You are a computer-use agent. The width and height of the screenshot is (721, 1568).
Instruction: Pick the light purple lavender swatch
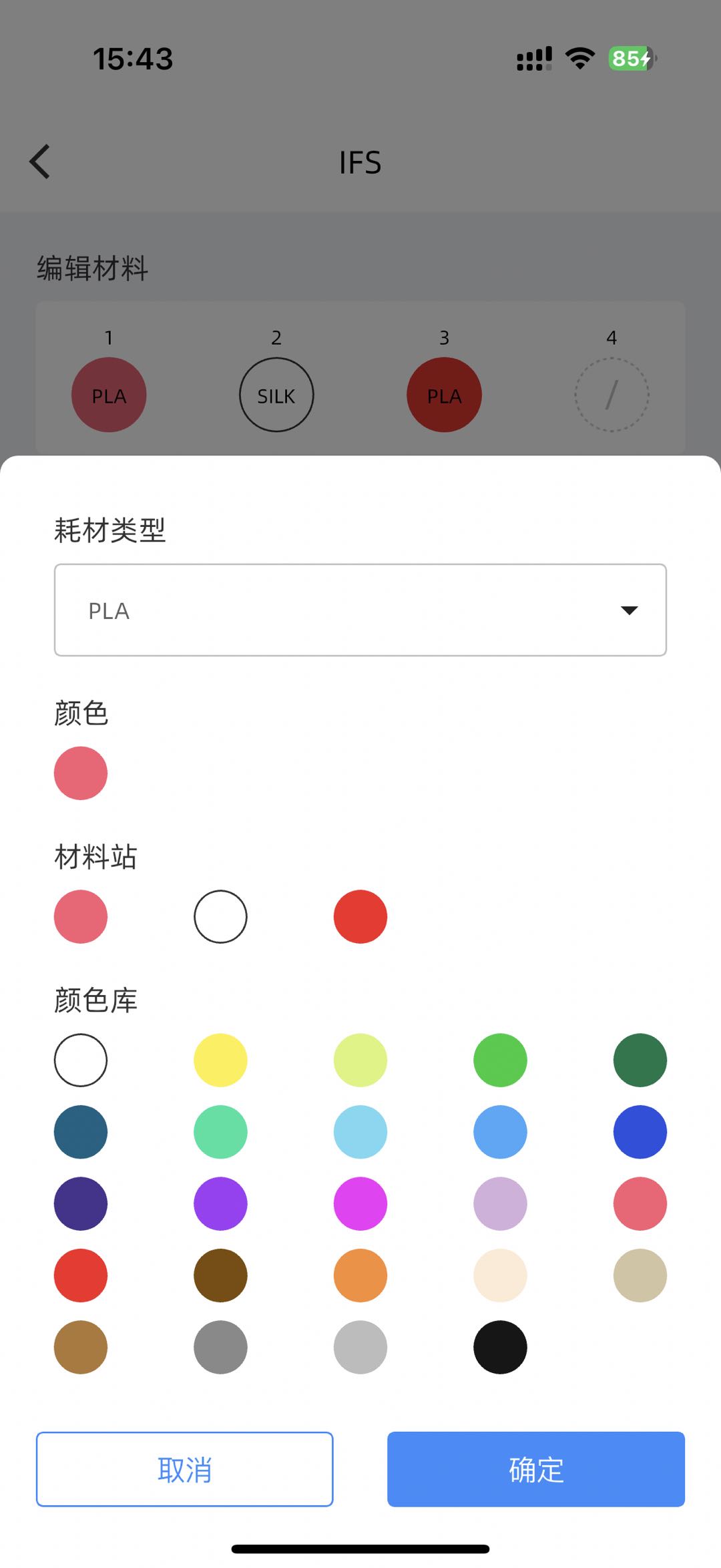pyautogui.click(x=500, y=1203)
